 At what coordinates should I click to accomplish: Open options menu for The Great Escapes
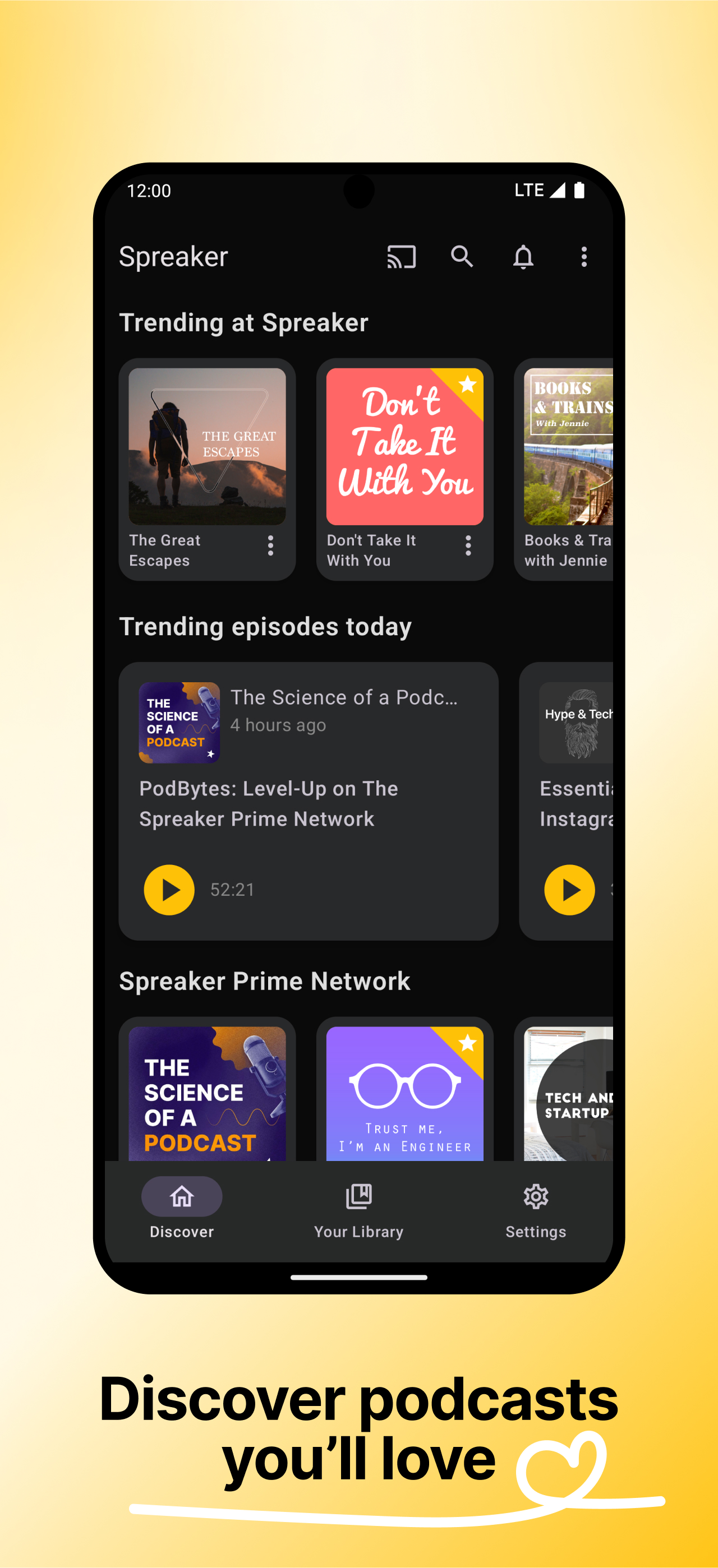(270, 547)
